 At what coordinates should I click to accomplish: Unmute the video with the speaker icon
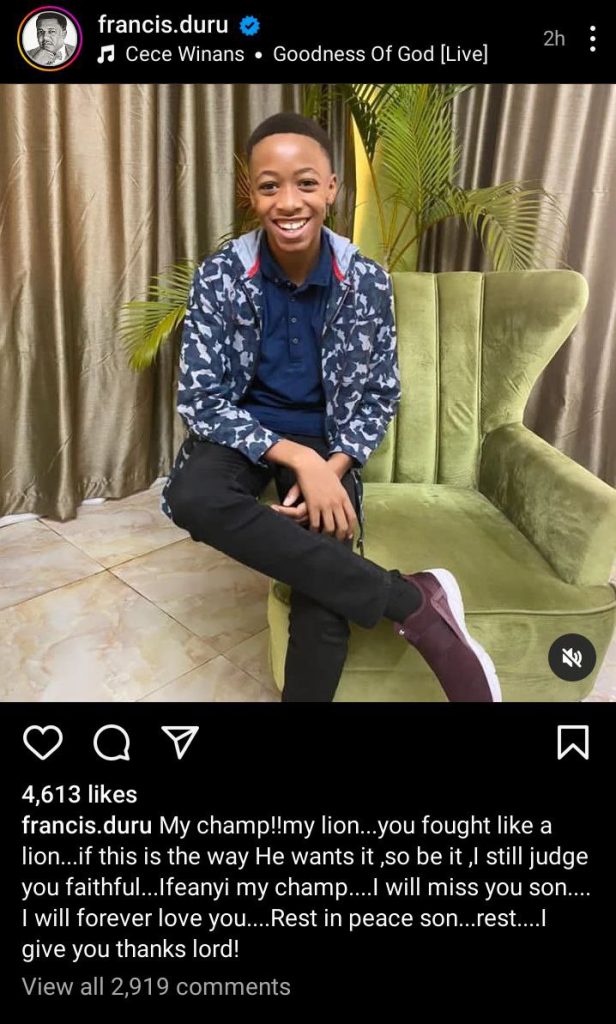572,657
